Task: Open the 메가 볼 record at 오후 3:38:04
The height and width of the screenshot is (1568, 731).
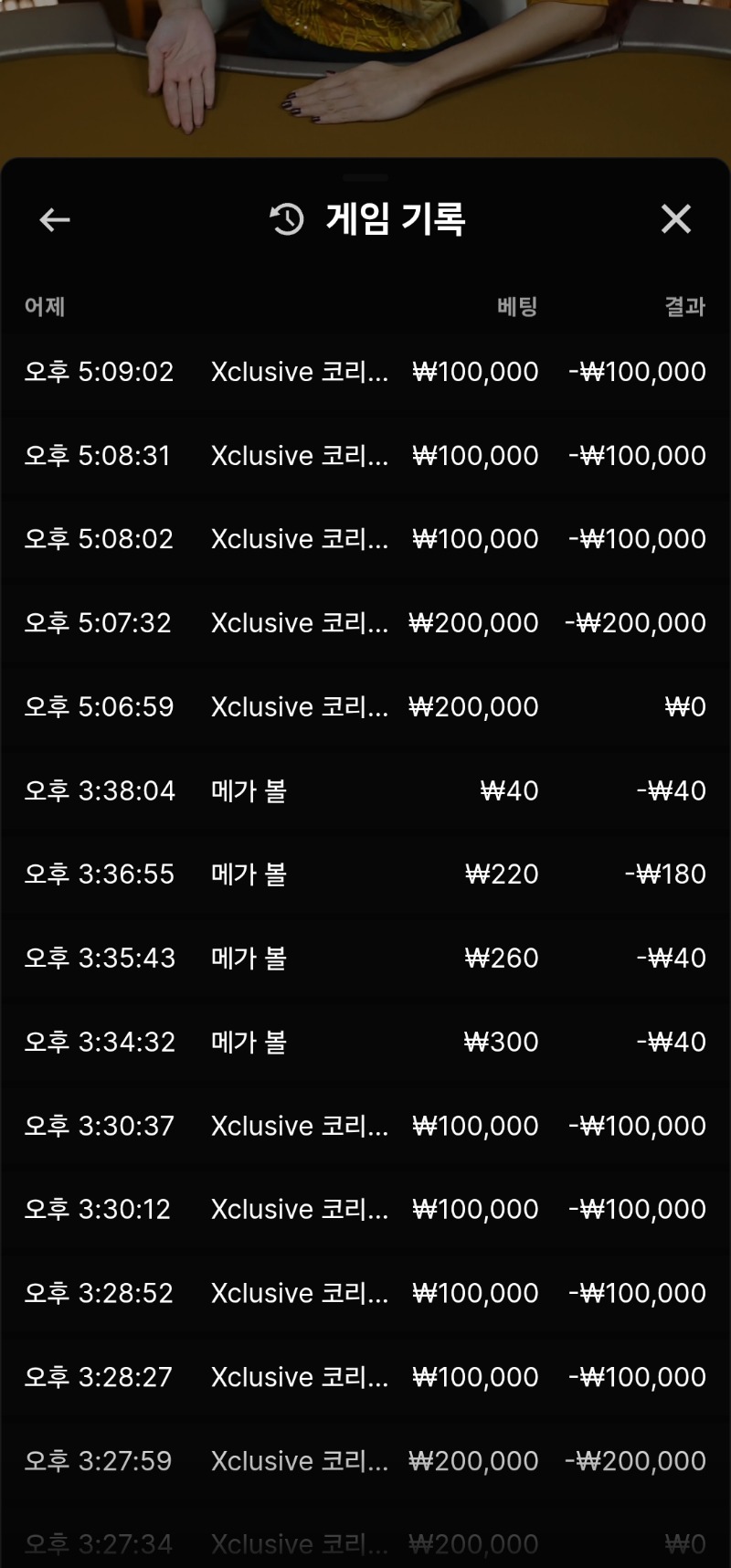Action: click(365, 790)
